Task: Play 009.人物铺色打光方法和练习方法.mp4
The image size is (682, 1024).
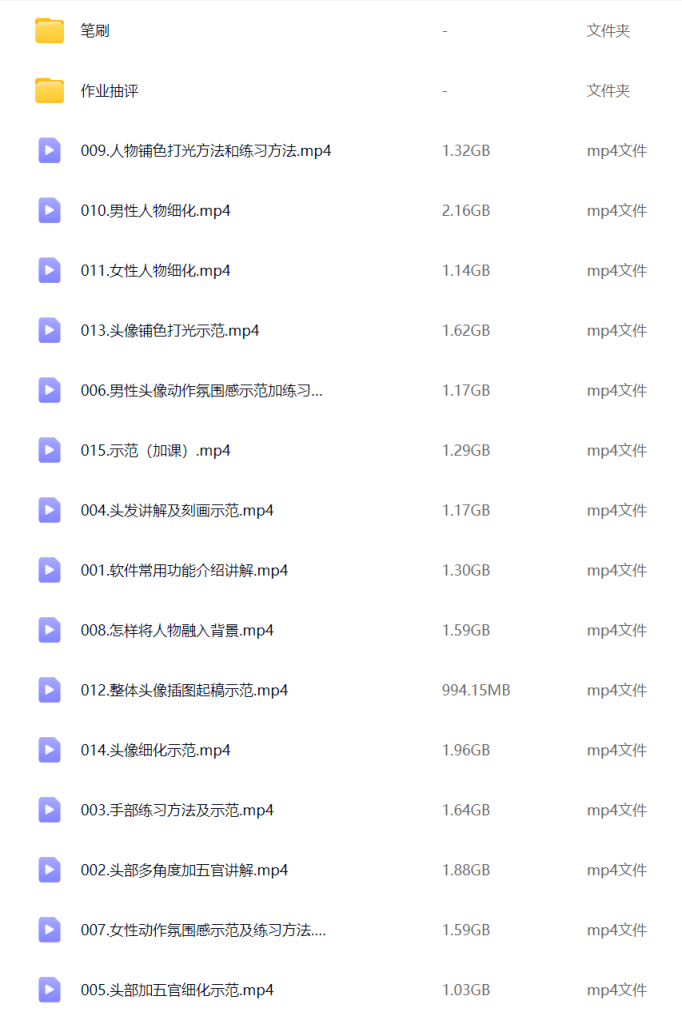Action: pyautogui.click(x=205, y=151)
